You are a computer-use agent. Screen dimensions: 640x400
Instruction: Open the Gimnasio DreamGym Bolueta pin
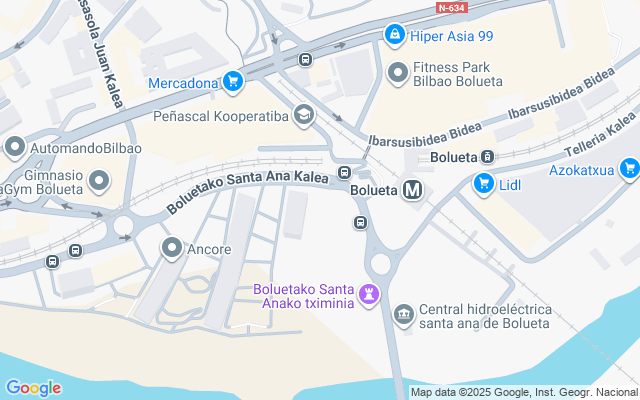99,181
